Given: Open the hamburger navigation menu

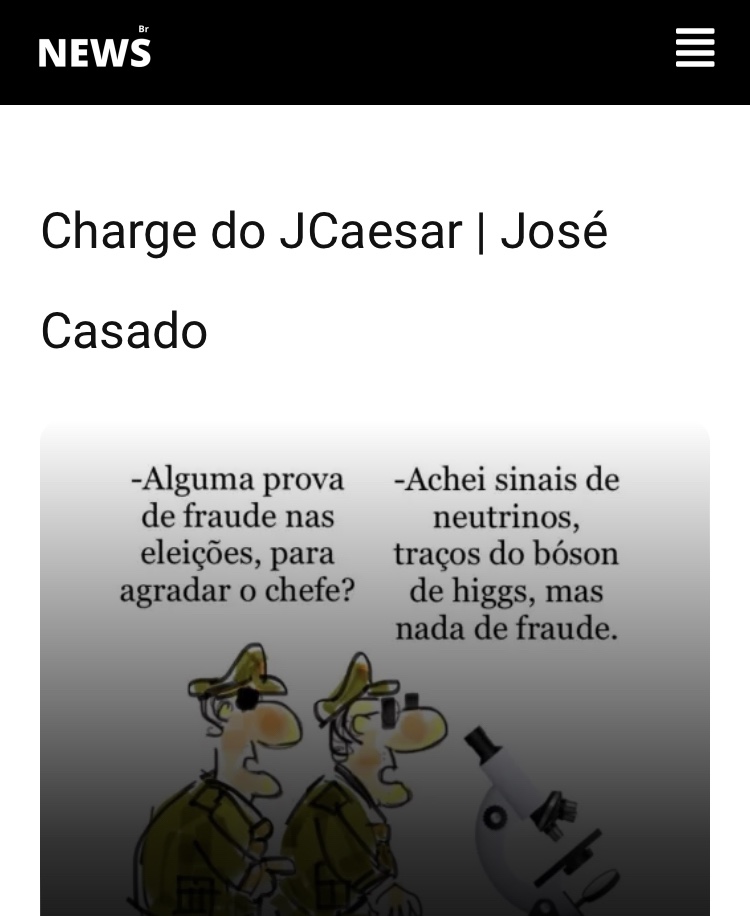Looking at the screenshot, I should 694,48.
